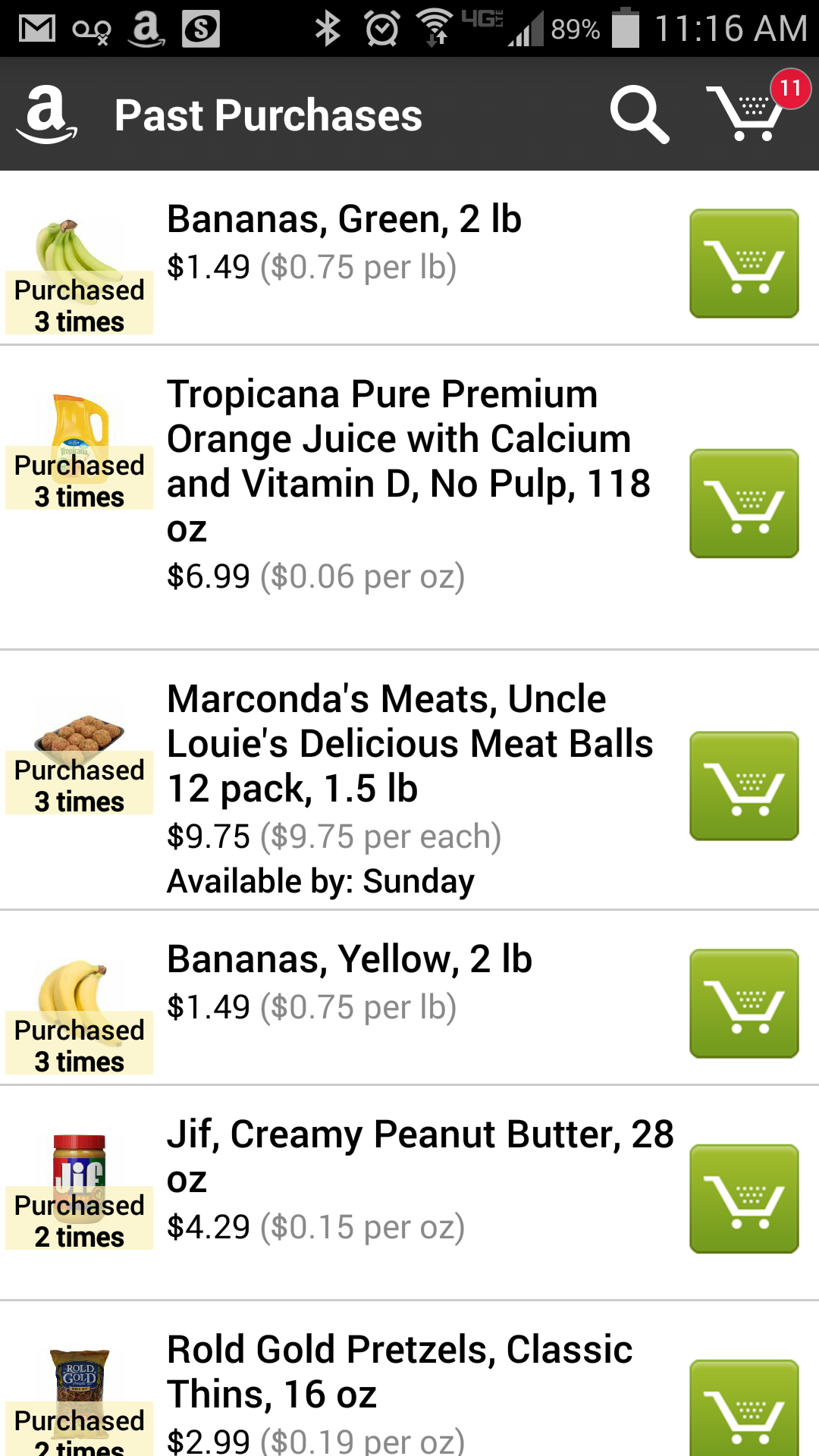Open Bananas, Green, 2 lb product details
The width and height of the screenshot is (819, 1456).
pyautogui.click(x=344, y=220)
